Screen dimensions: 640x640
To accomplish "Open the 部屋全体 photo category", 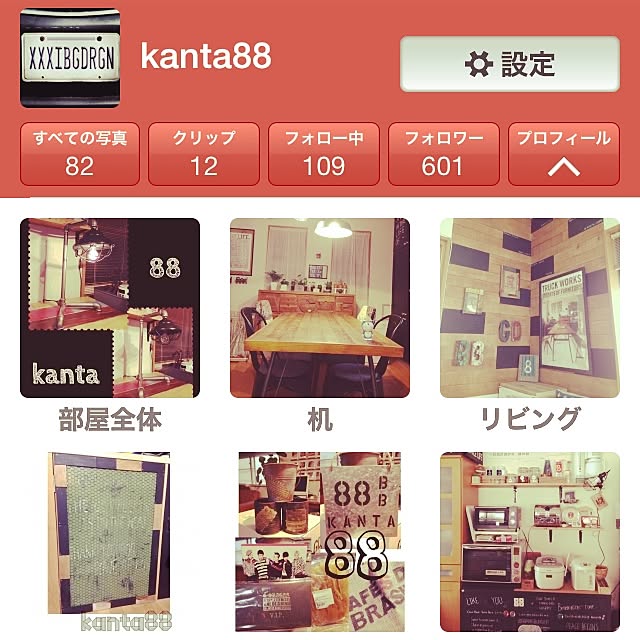I will click(110, 308).
